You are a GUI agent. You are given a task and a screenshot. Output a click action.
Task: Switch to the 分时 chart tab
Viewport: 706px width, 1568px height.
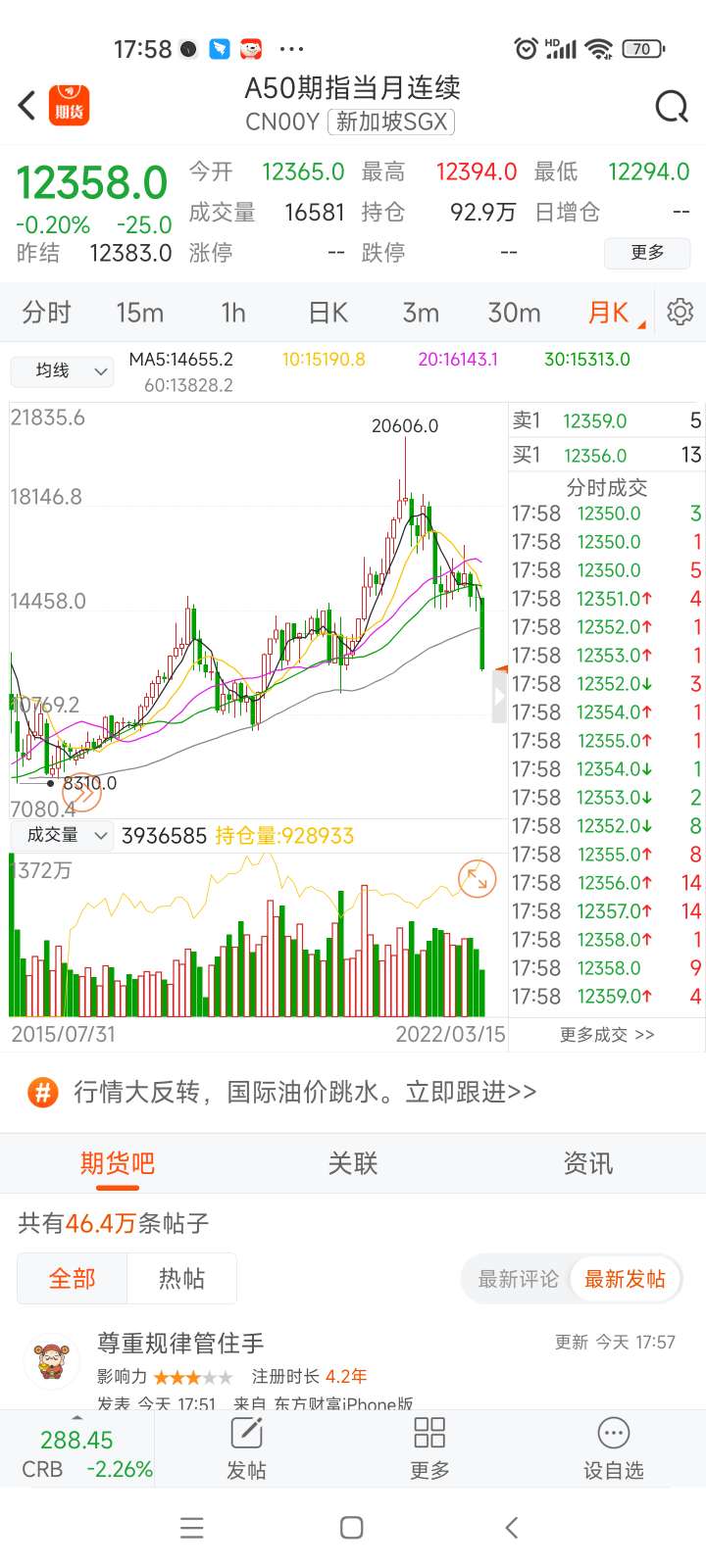click(x=46, y=313)
